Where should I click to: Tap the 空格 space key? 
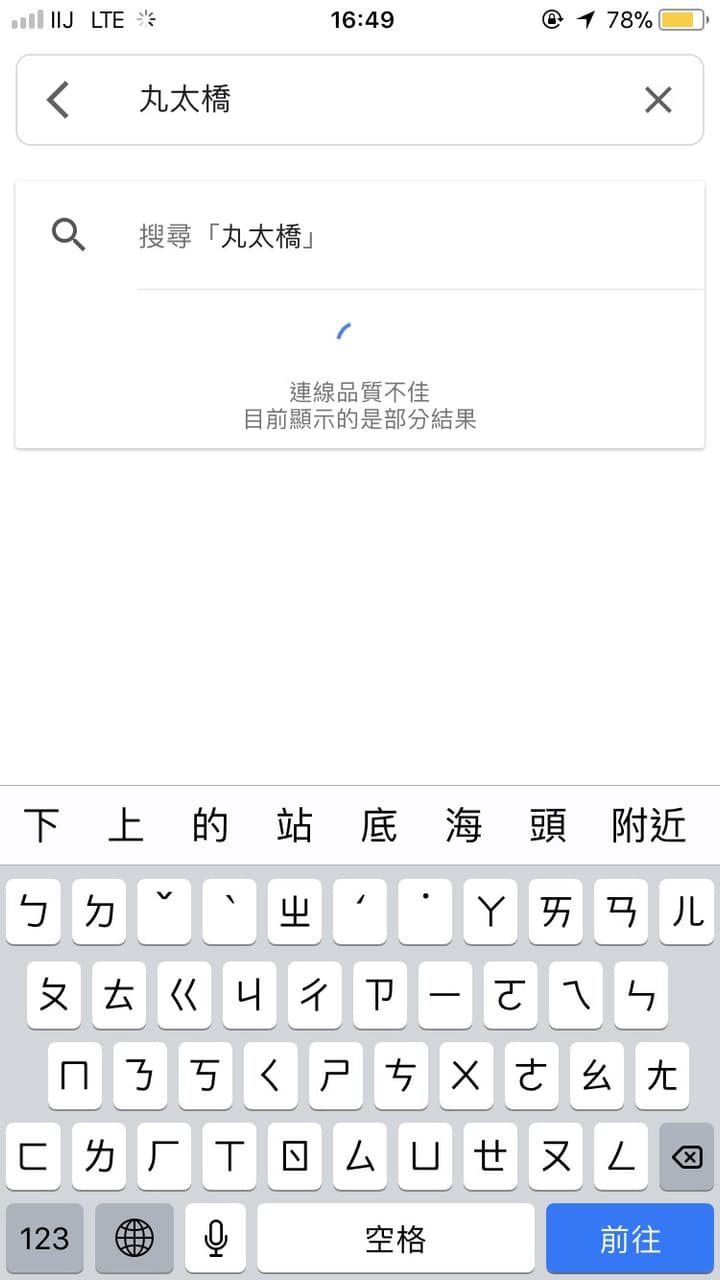click(x=395, y=1239)
